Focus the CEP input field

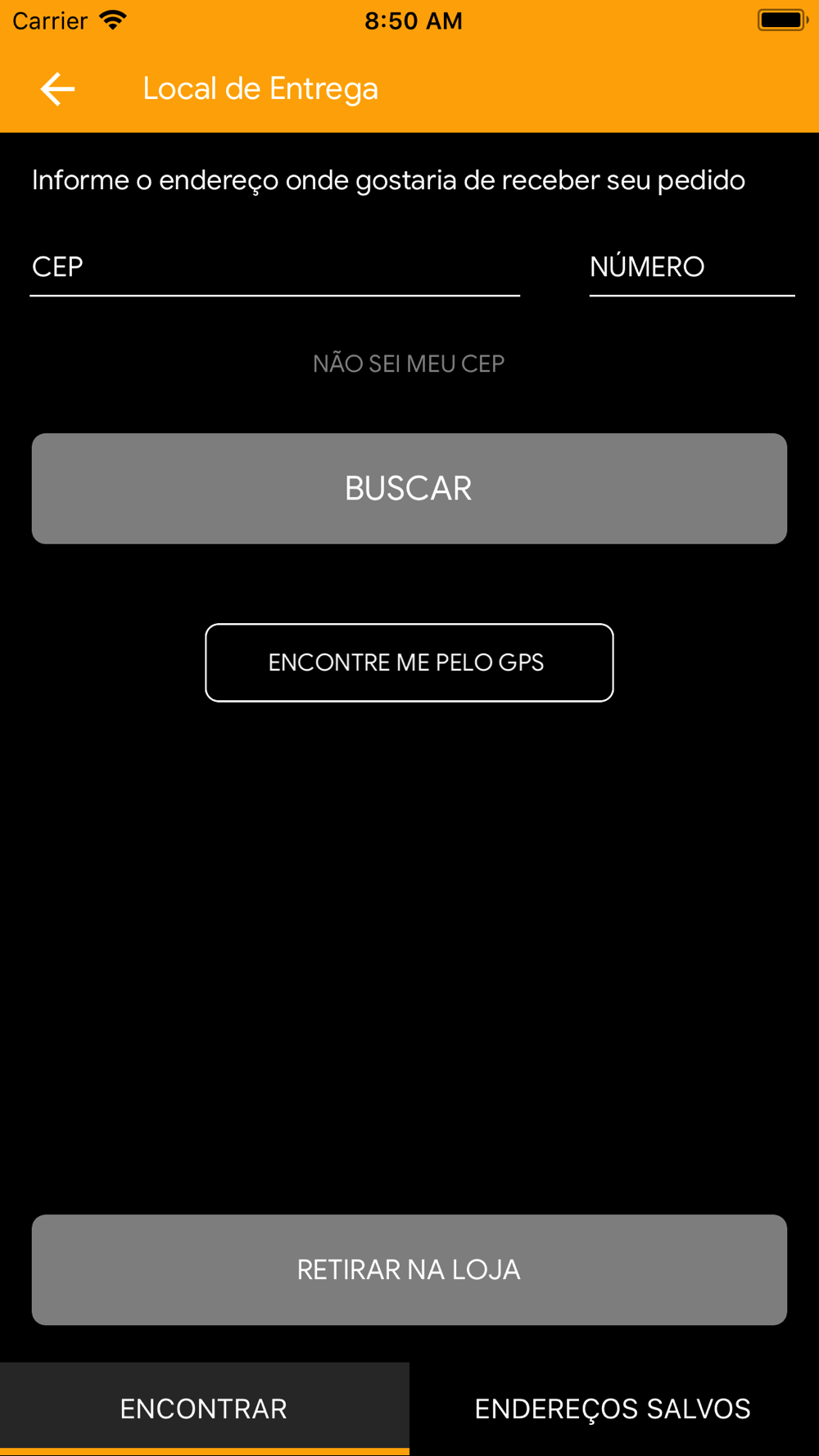click(x=274, y=268)
